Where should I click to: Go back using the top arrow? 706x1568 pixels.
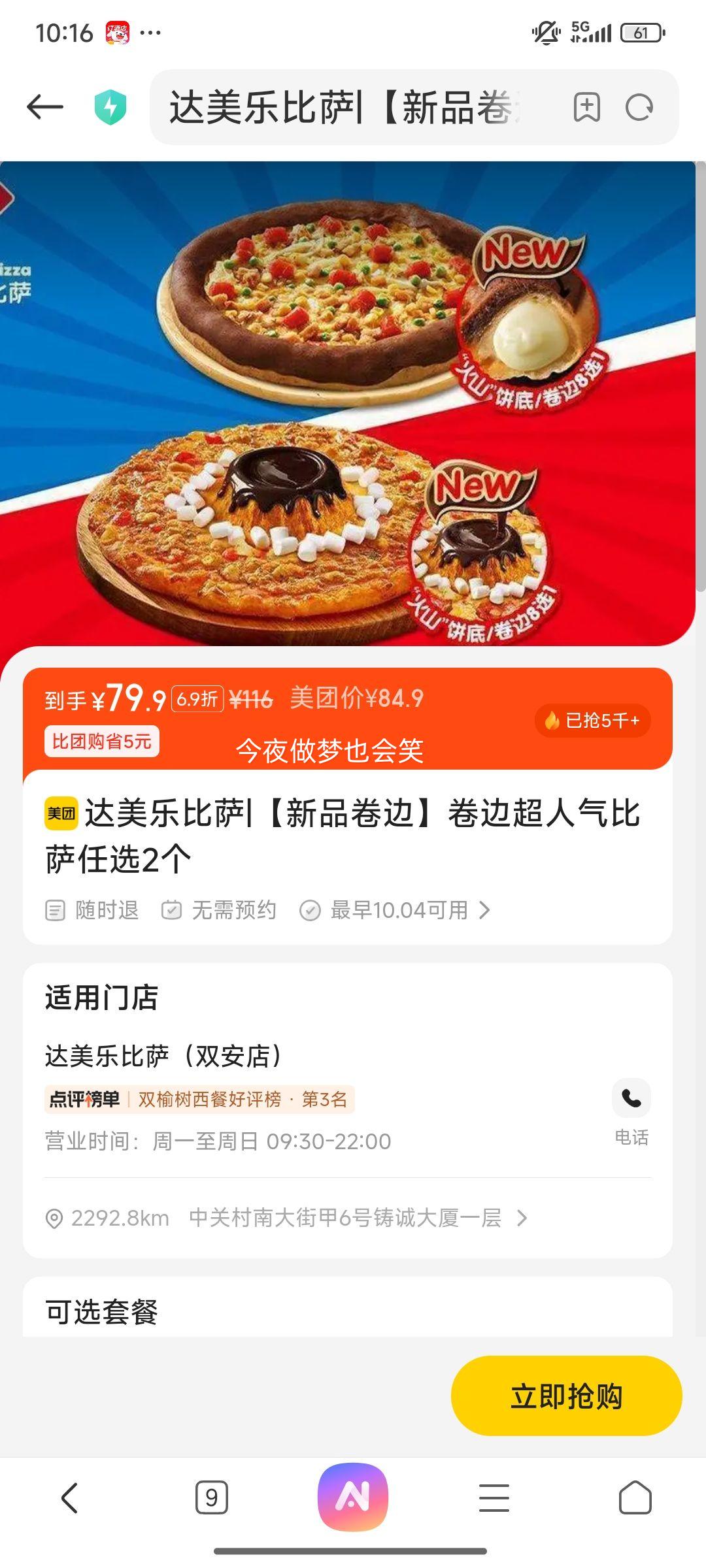click(44, 107)
